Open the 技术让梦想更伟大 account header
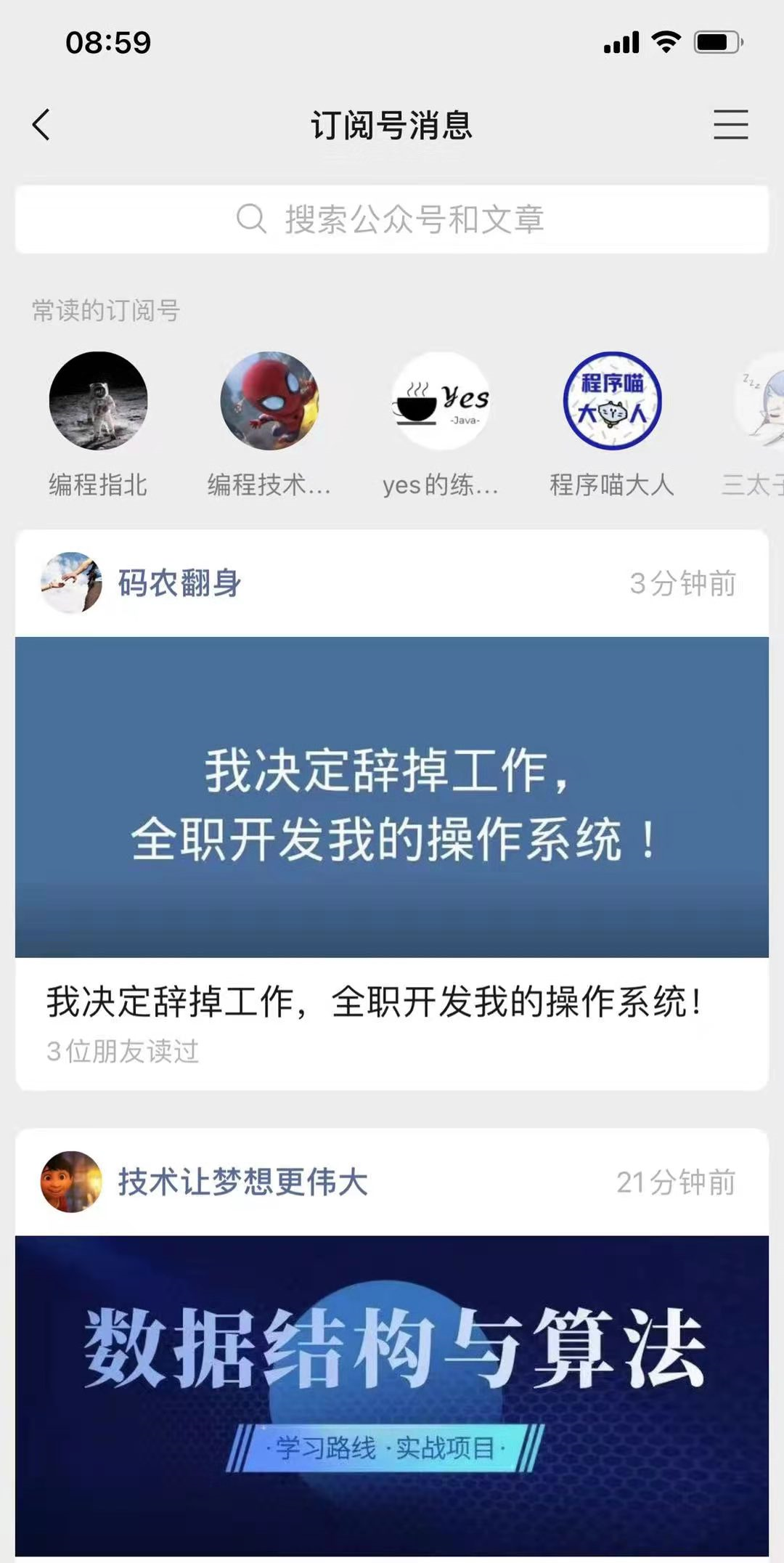Viewport: 784px width, 1563px height. point(242,1182)
